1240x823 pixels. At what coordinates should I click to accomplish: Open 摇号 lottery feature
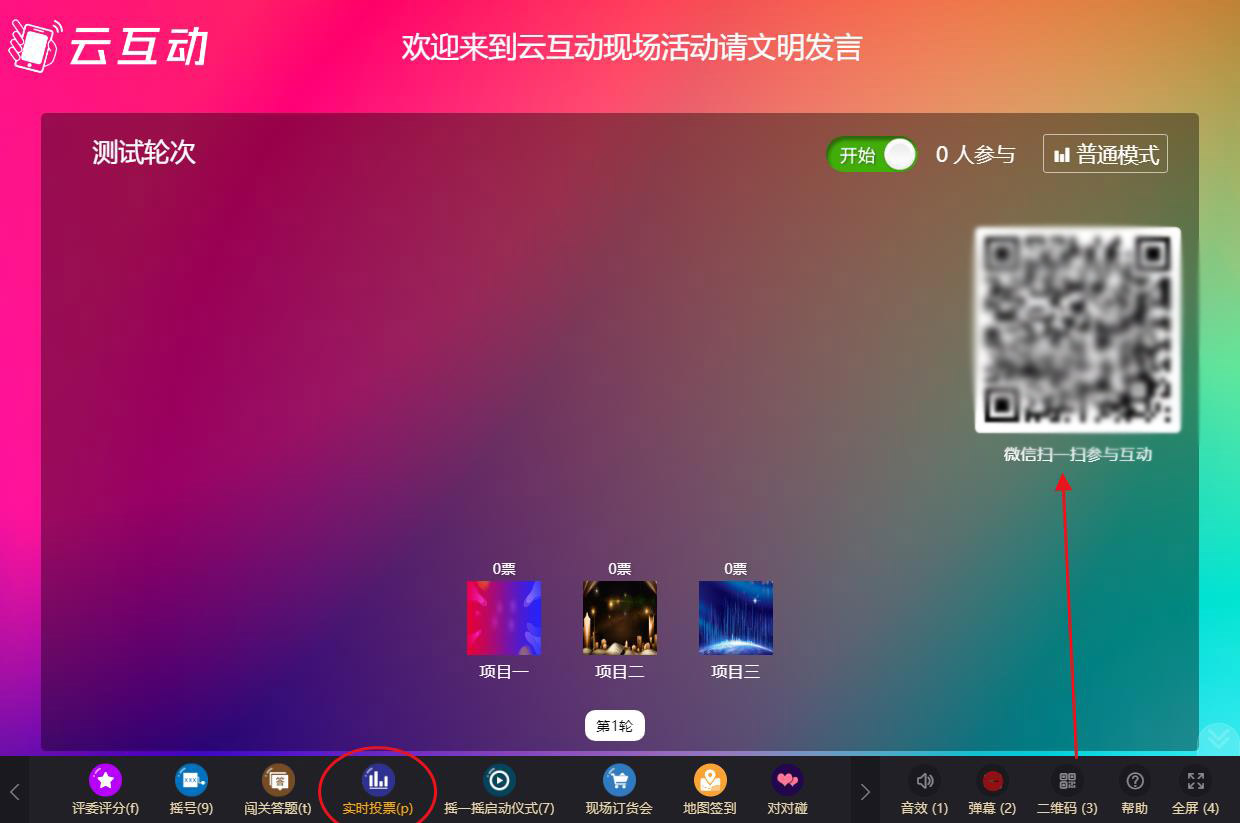191,789
